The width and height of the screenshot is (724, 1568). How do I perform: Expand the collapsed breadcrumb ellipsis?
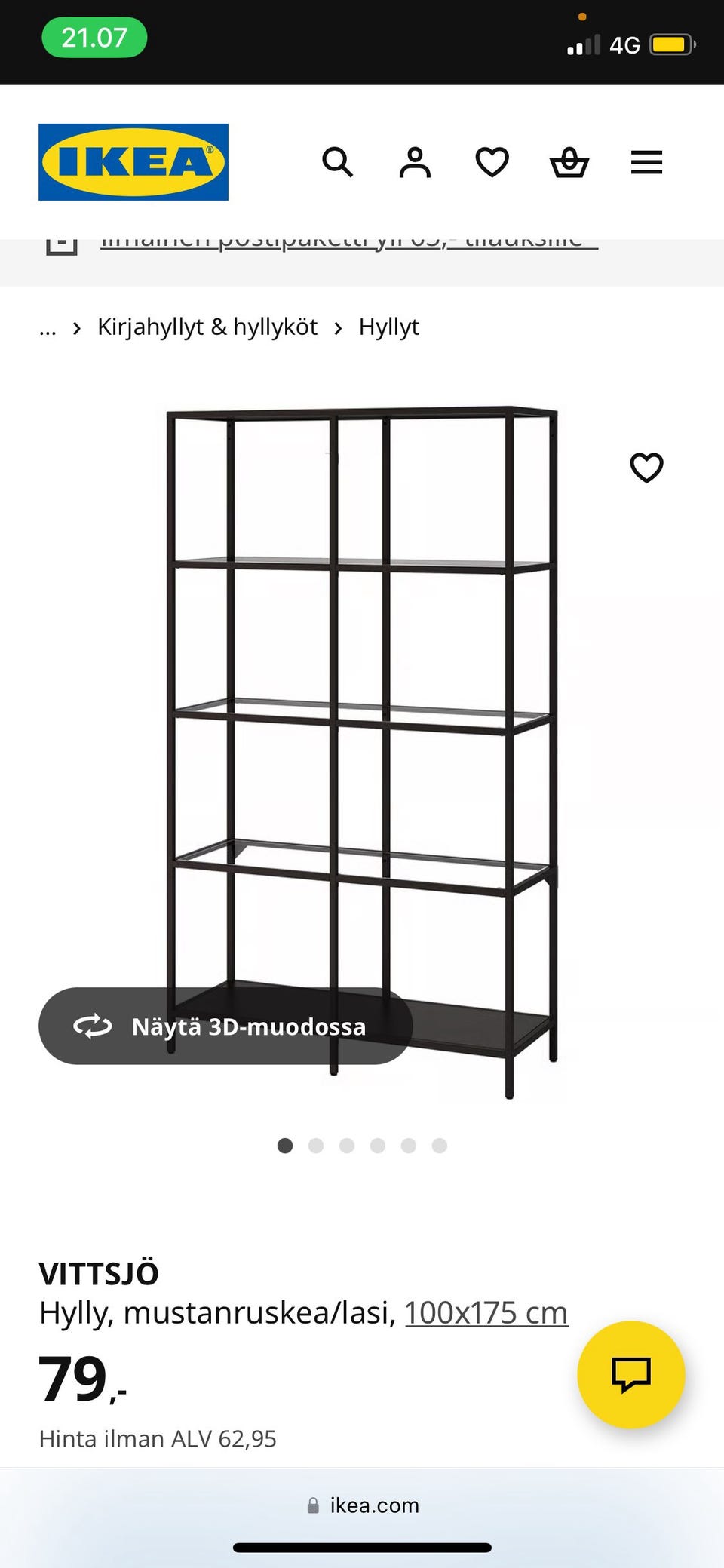tap(48, 328)
